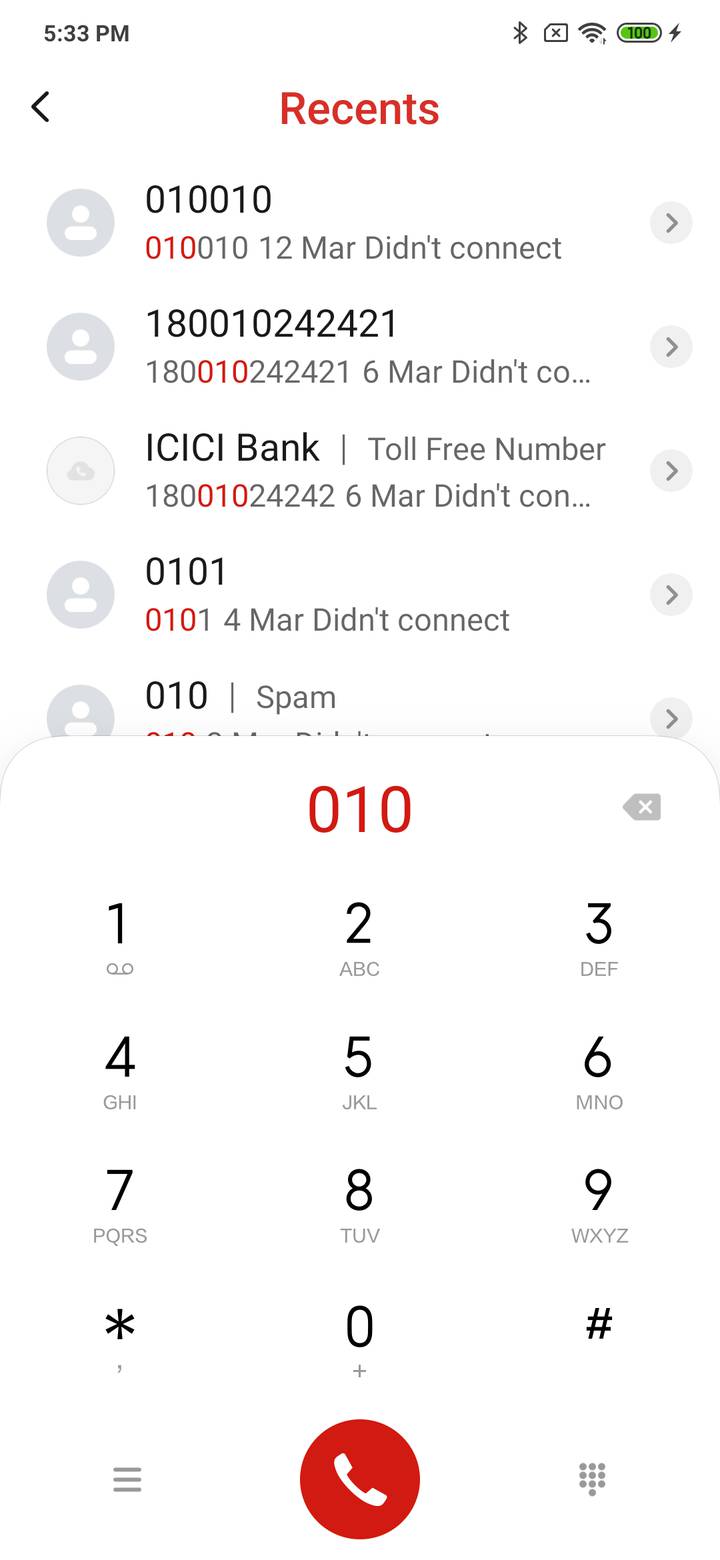The width and height of the screenshot is (720, 1560).
Task: Tap the 6 MNO key
Action: [x=598, y=1070]
